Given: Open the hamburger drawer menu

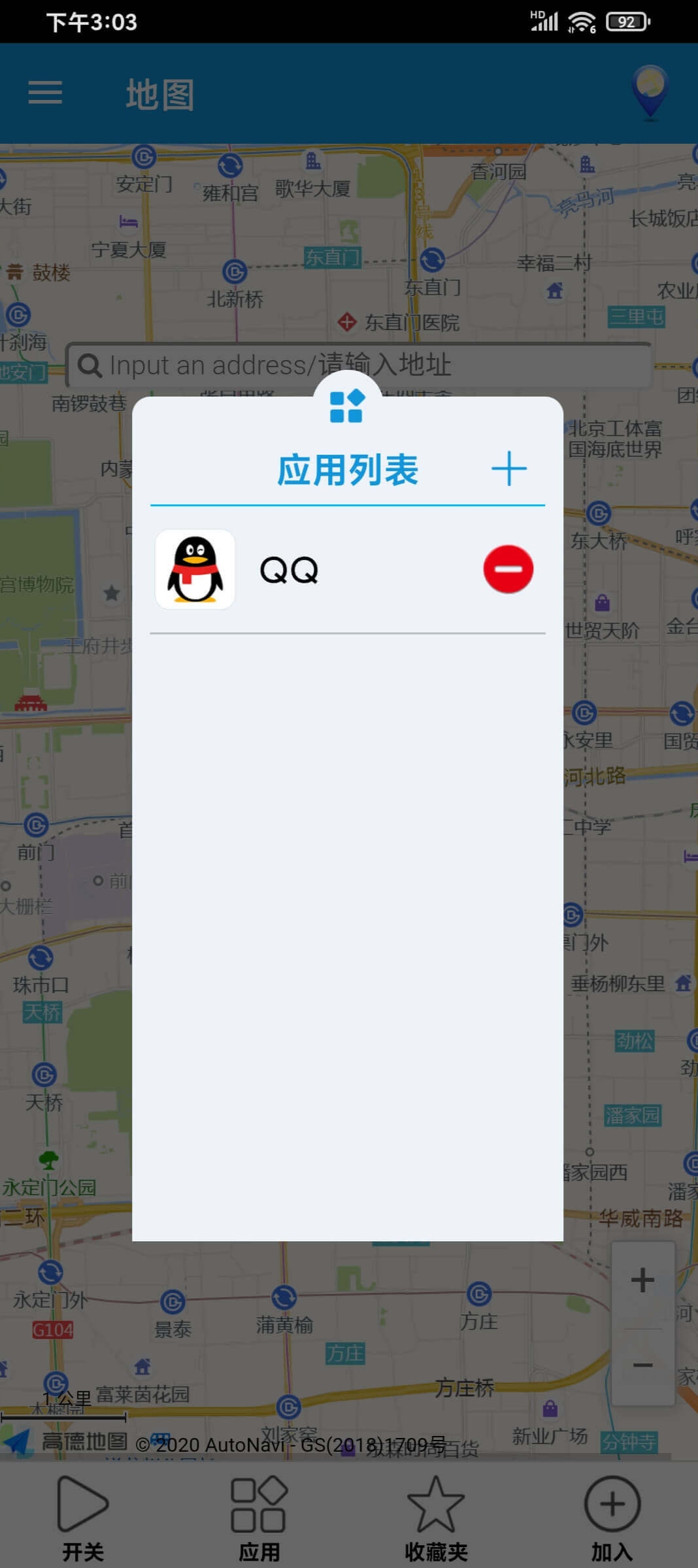Looking at the screenshot, I should pyautogui.click(x=45, y=93).
